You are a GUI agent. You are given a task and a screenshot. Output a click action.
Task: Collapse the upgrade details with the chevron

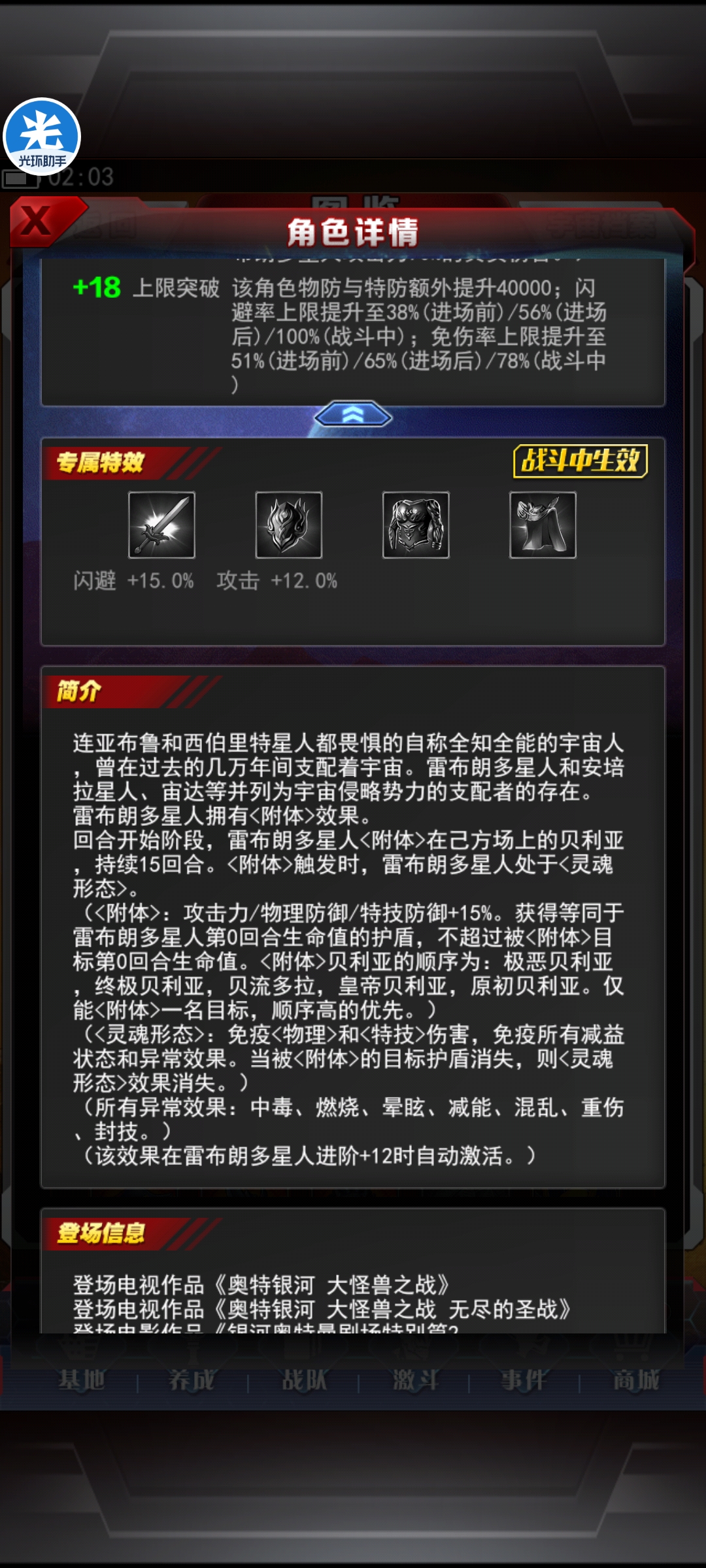pos(353,414)
